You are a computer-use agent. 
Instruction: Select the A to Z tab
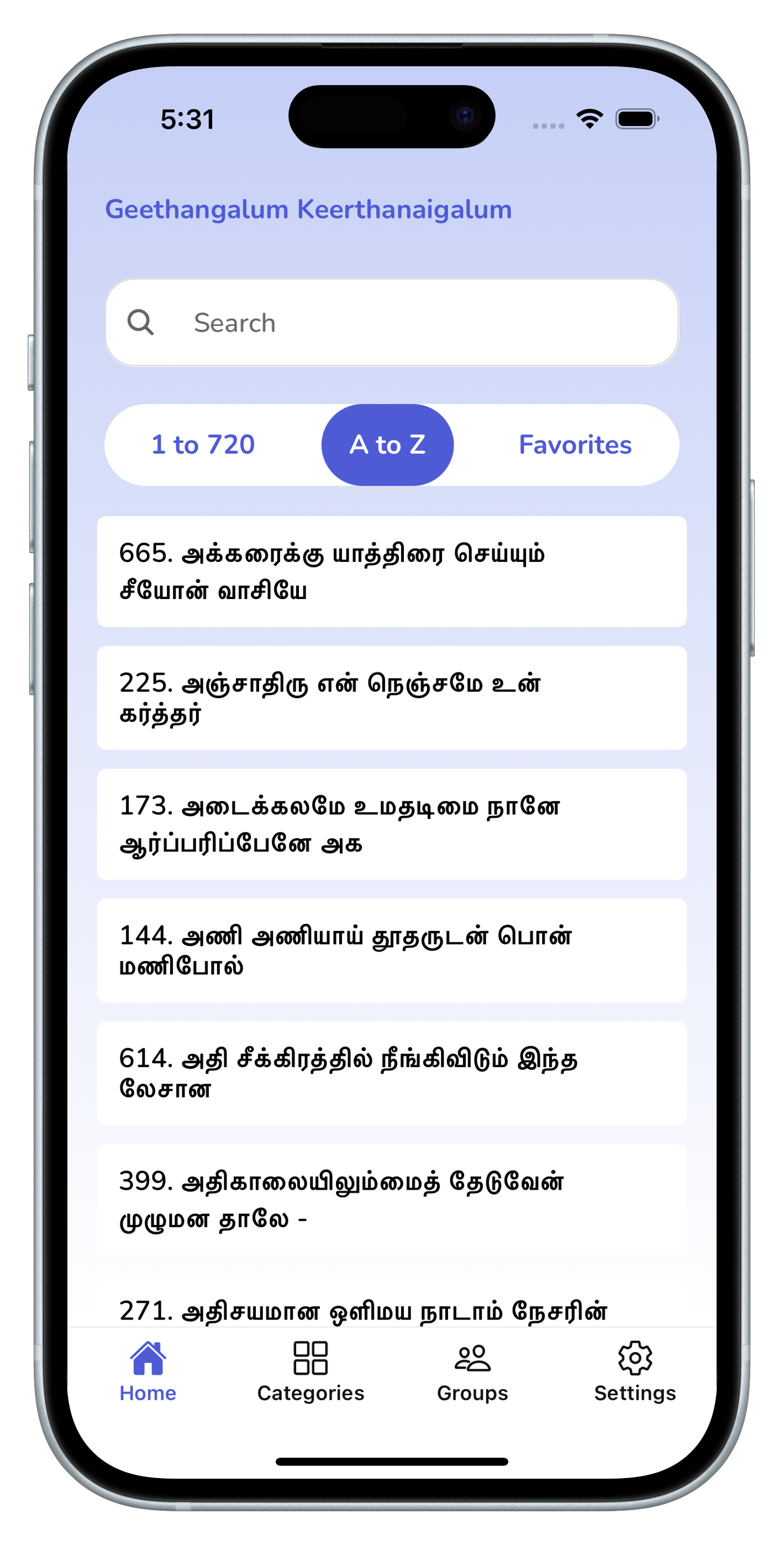click(387, 444)
